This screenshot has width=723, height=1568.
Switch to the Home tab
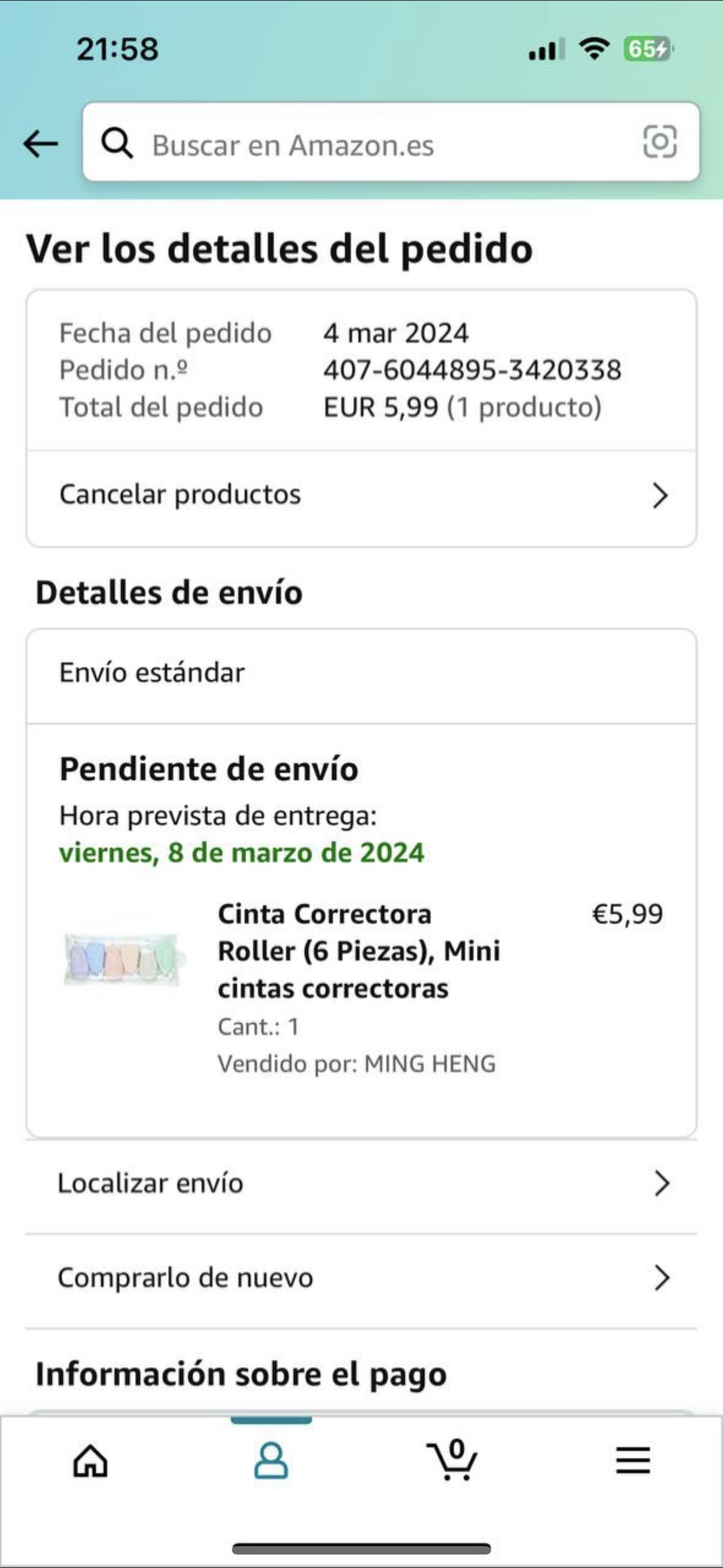click(90, 1461)
